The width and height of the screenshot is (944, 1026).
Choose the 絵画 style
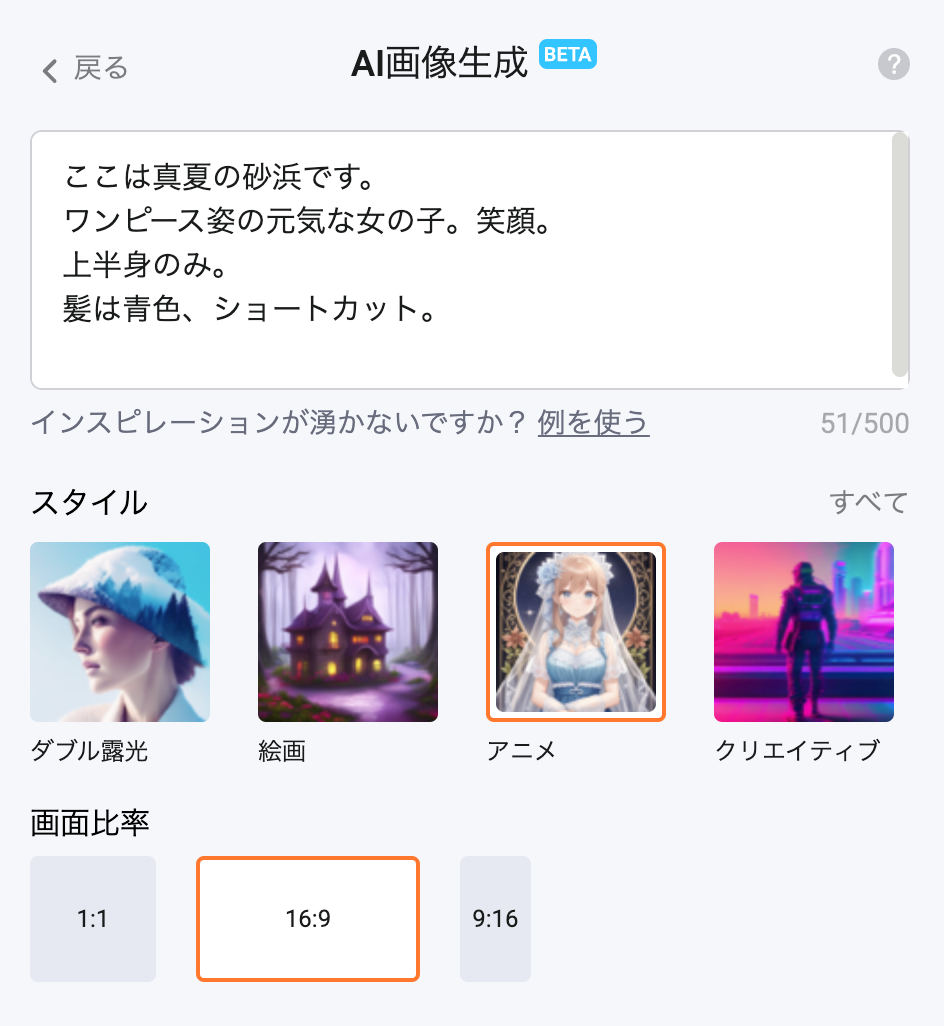tap(348, 632)
